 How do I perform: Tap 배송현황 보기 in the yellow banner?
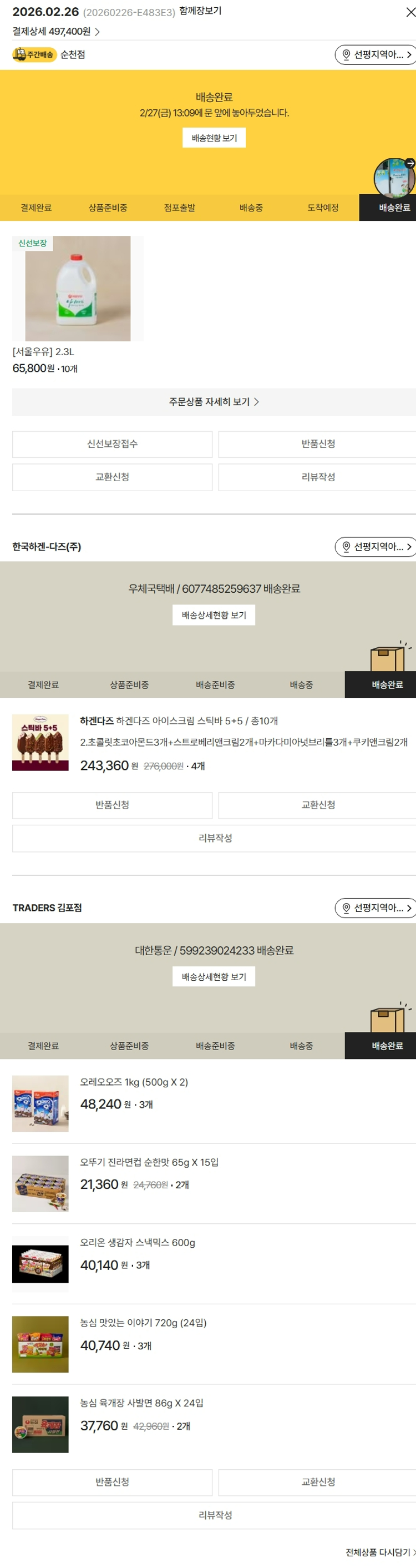click(x=214, y=138)
